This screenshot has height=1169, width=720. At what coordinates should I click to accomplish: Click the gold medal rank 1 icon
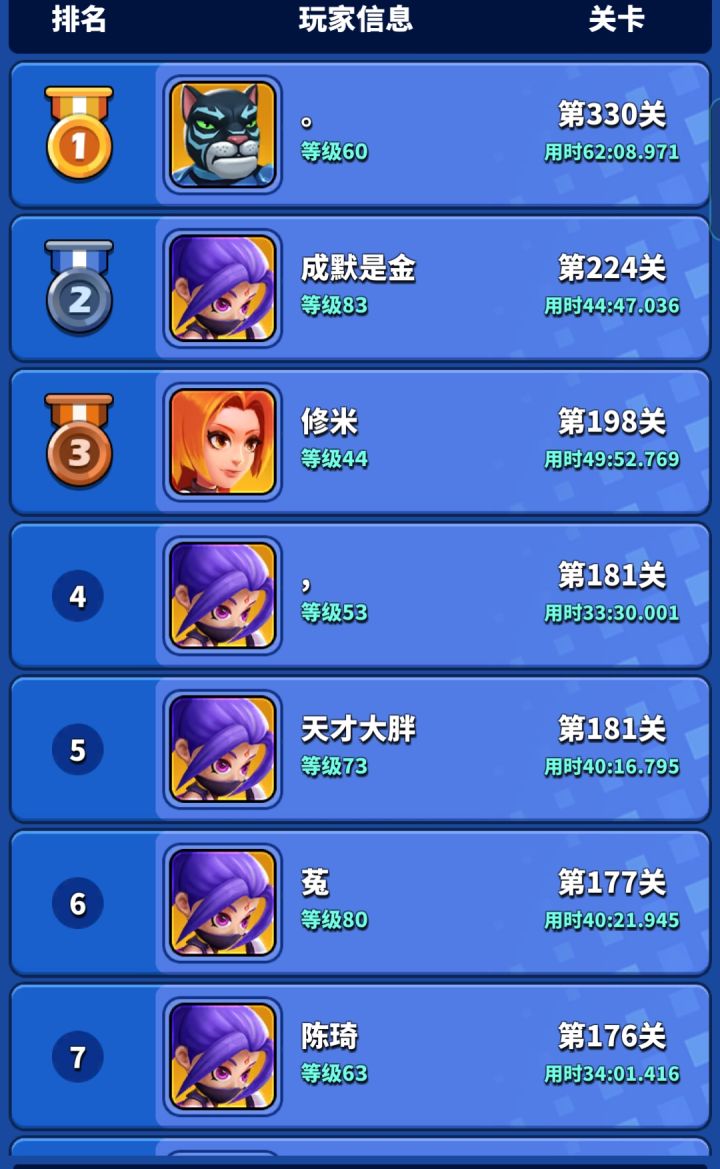[78, 135]
